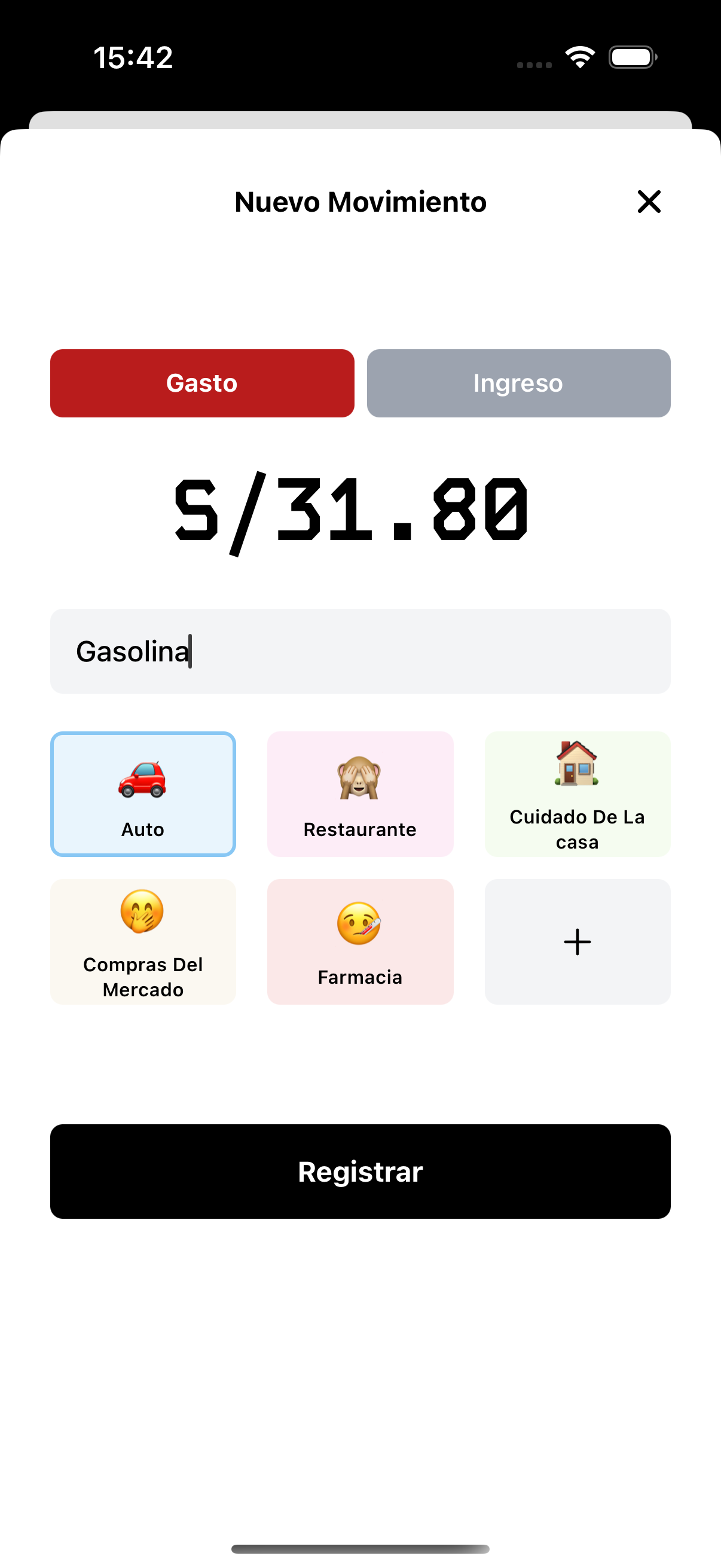
Task: Deselect the highlighted Auto category
Action: [143, 794]
